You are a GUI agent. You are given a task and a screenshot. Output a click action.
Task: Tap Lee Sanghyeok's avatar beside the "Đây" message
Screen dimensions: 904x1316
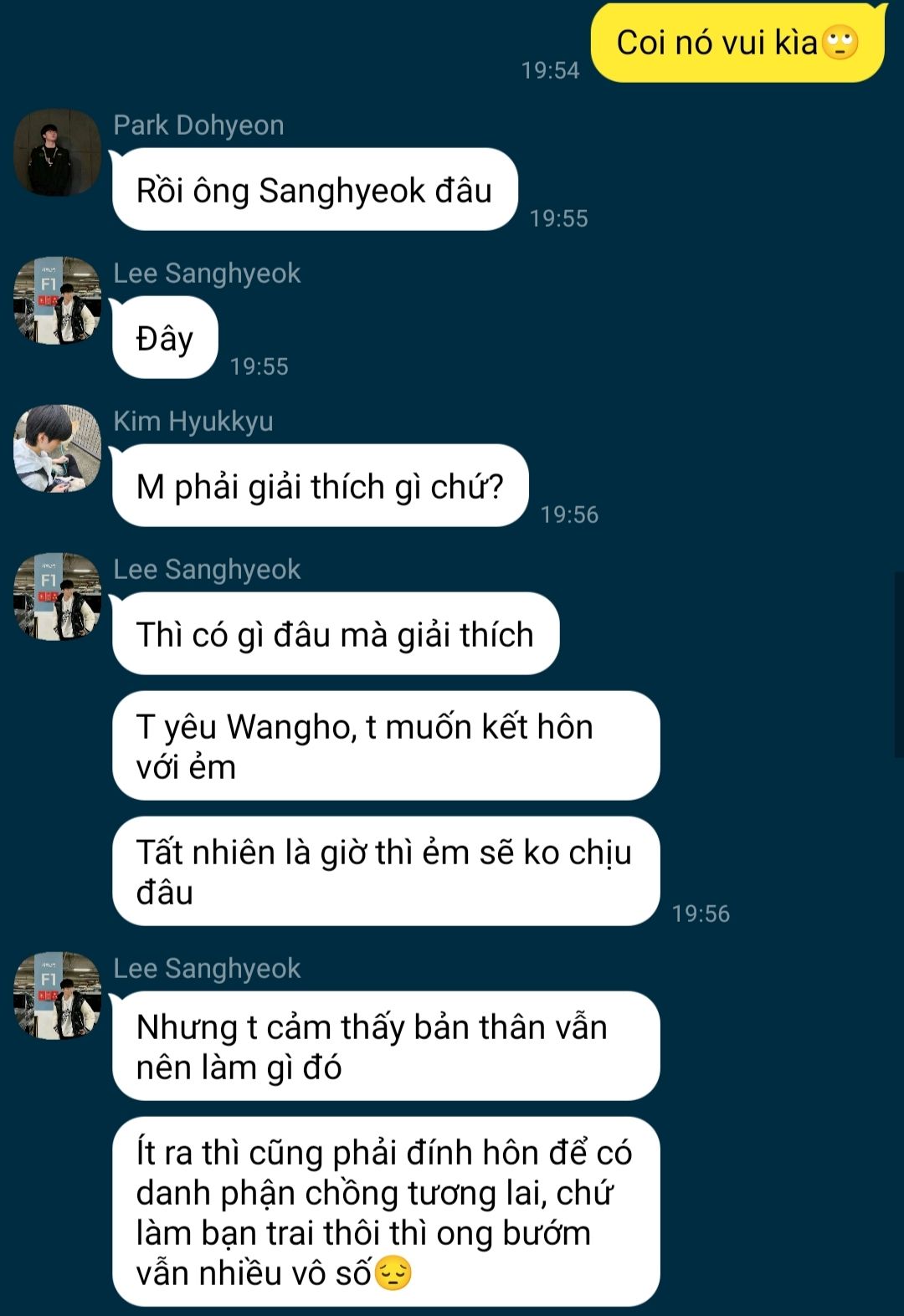[57, 300]
